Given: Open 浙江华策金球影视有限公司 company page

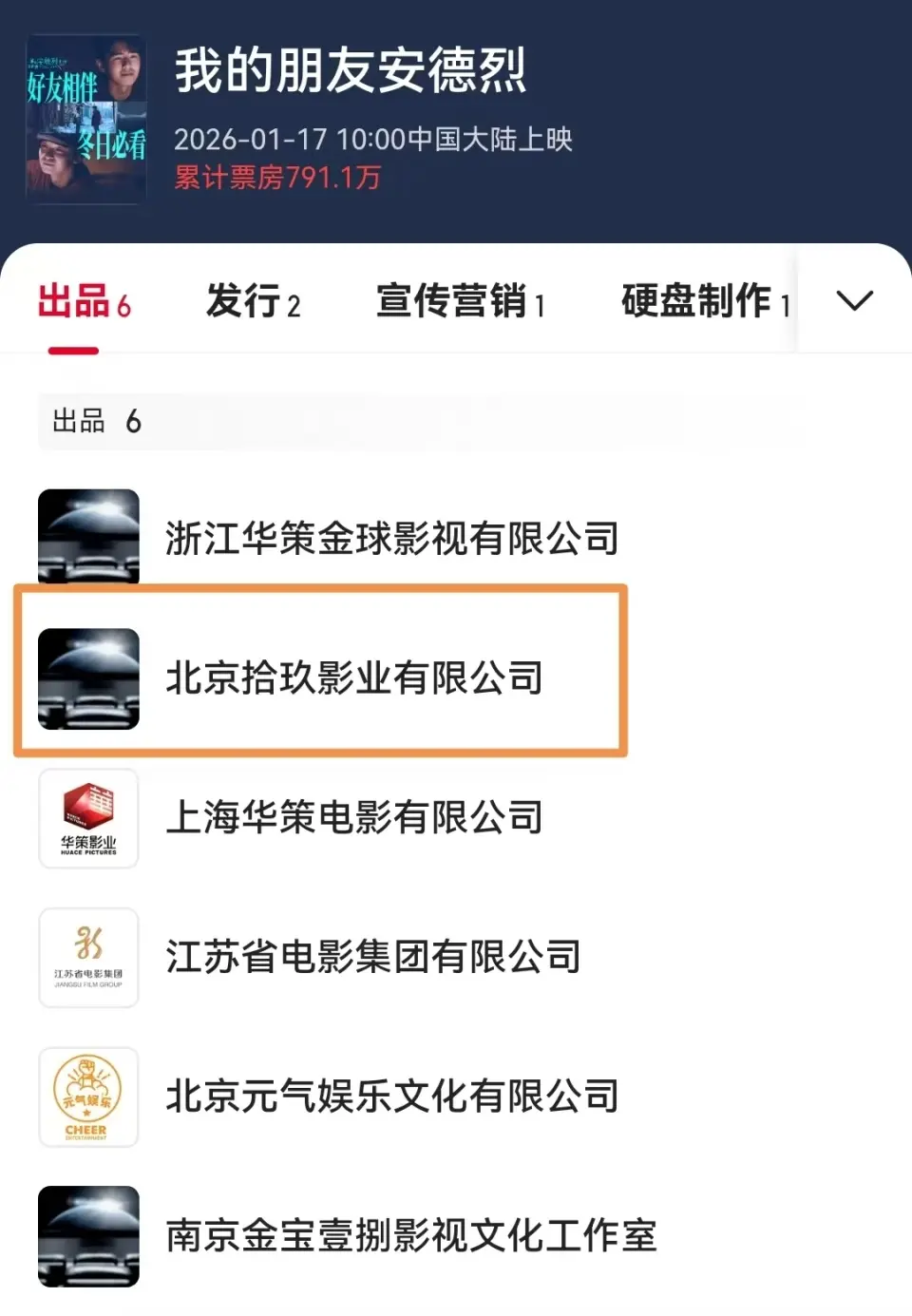Looking at the screenshot, I should 391,538.
